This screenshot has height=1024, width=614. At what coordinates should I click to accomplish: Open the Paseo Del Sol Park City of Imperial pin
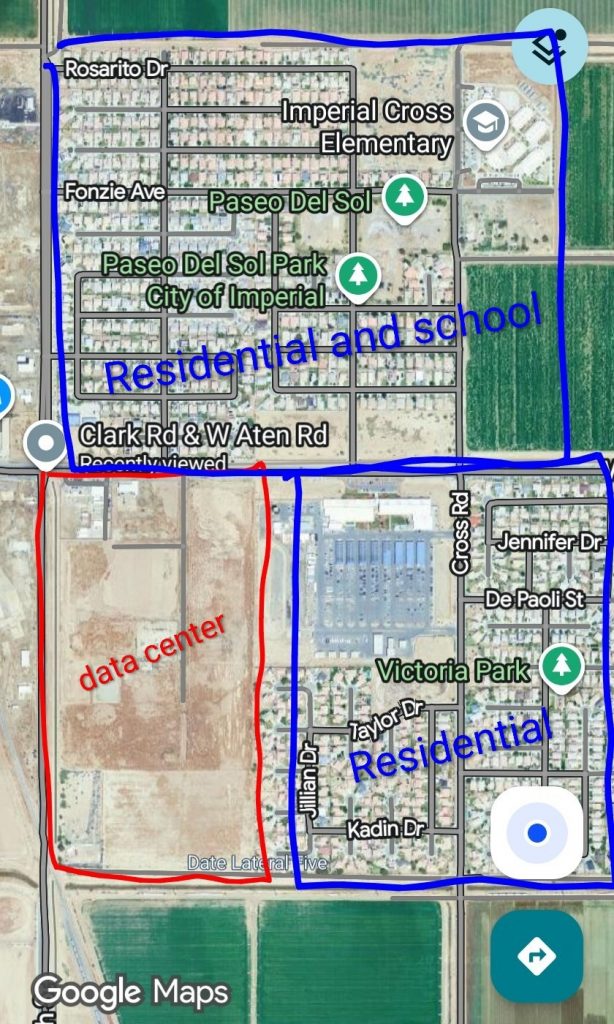[x=357, y=274]
